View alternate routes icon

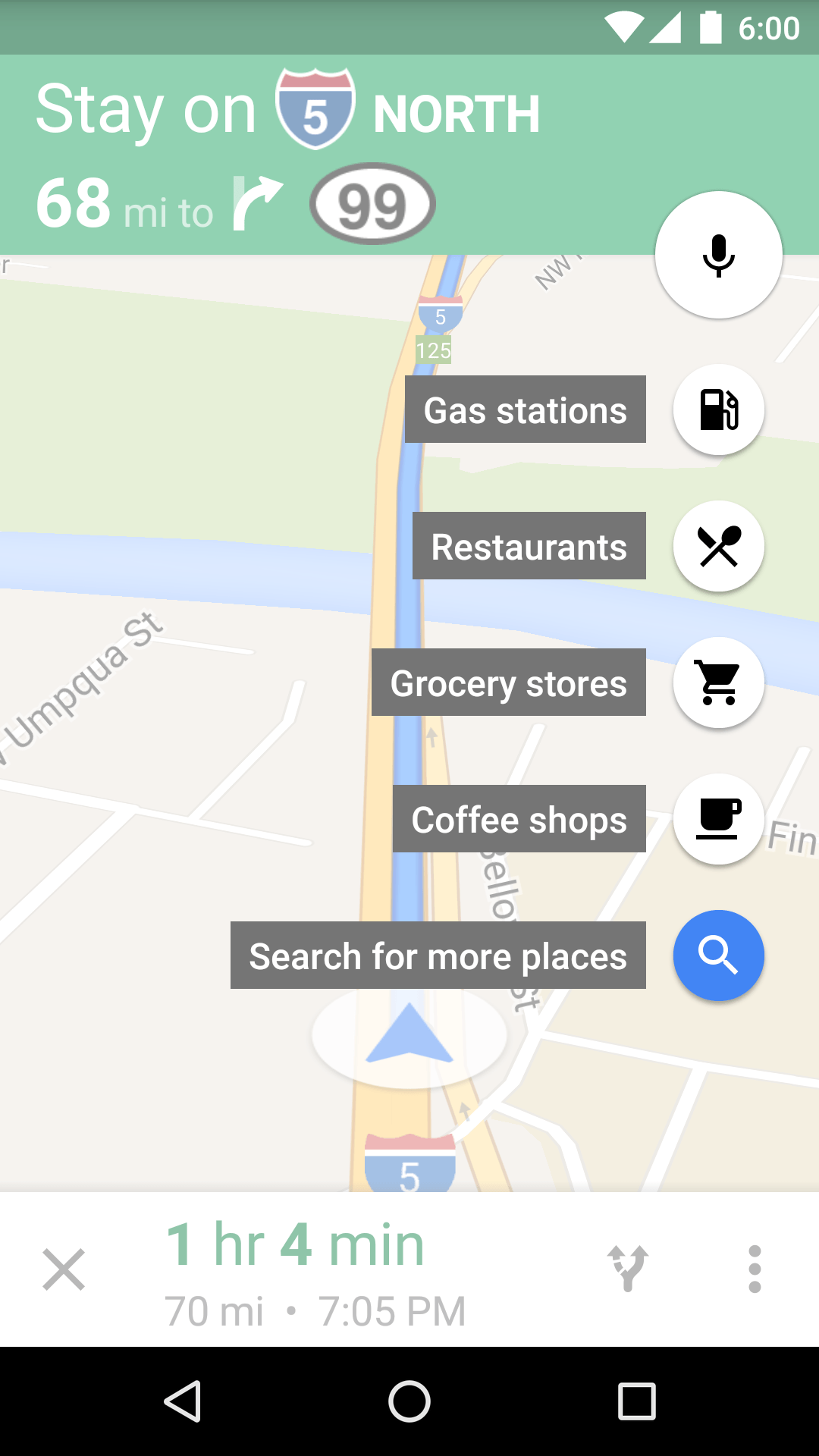628,1268
